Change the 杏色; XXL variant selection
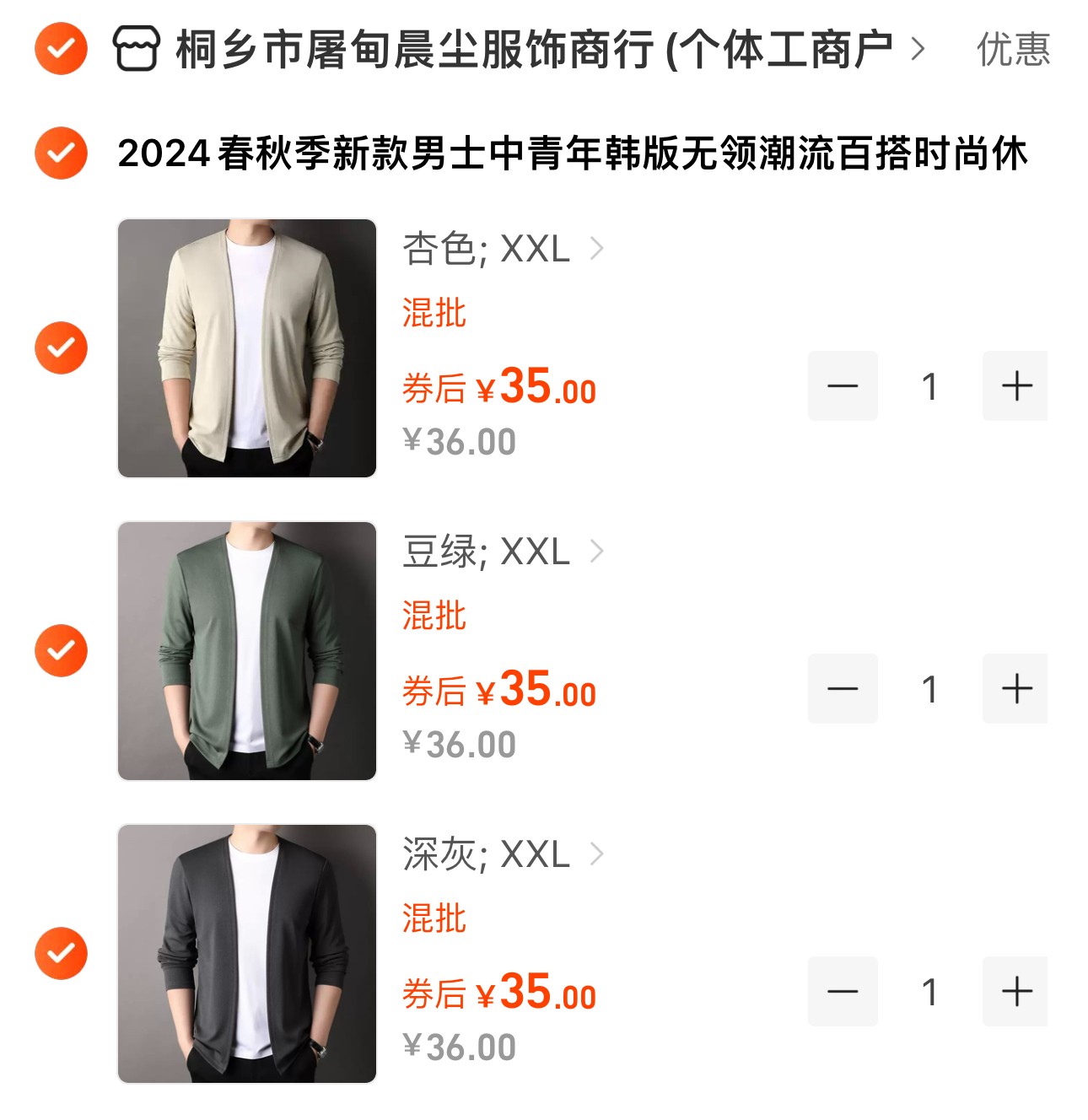Image resolution: width=1088 pixels, height=1120 pixels. 503,249
